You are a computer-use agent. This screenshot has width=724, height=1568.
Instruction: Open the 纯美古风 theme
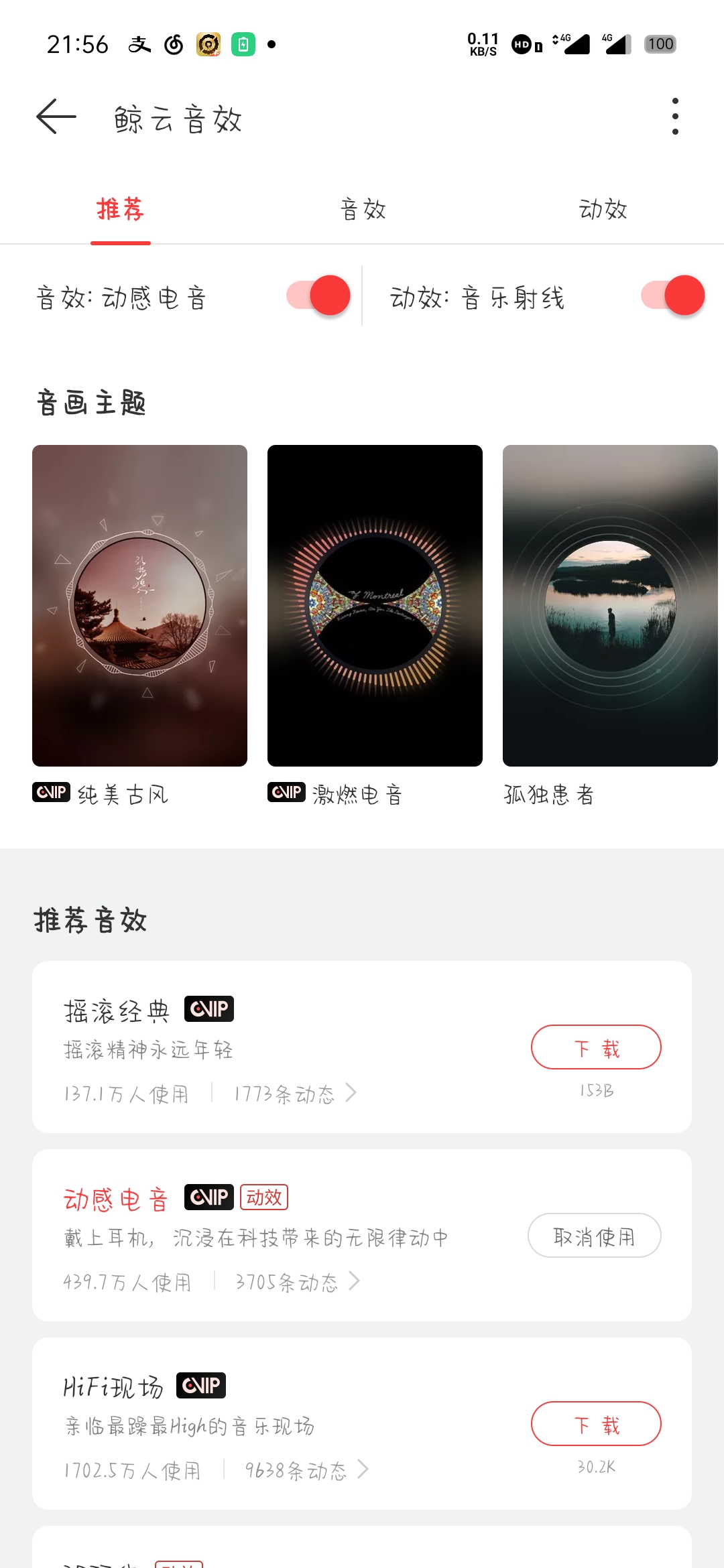pos(139,606)
